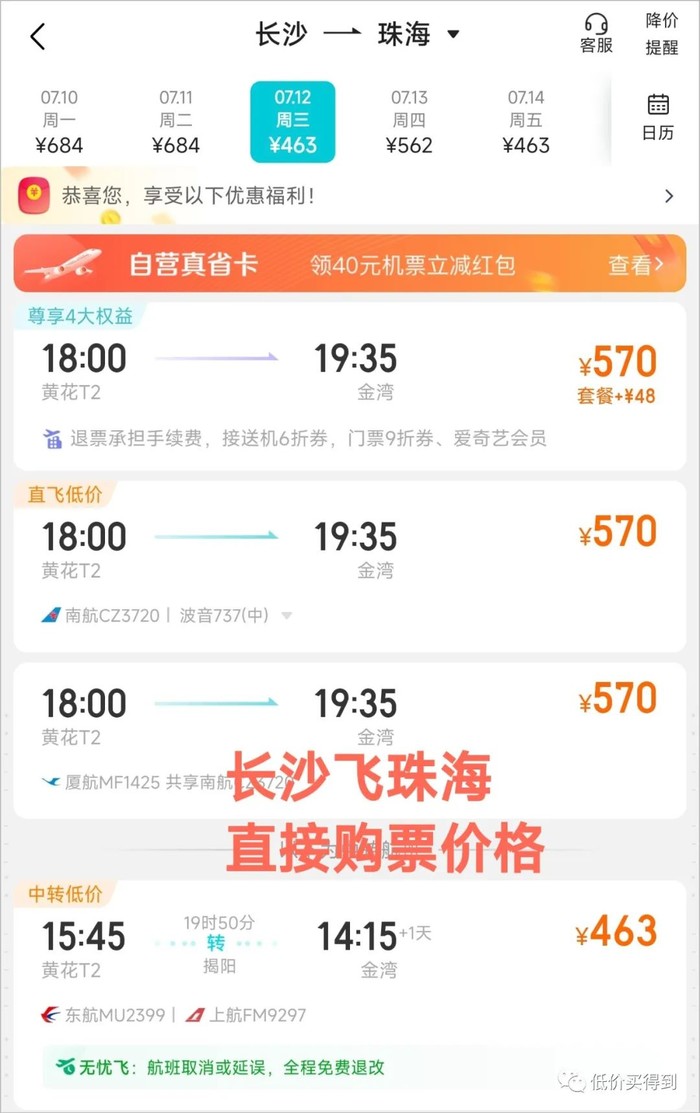Screen dimensions: 700x1113
Task: Switch to 07.11 周二 date
Action: point(176,121)
